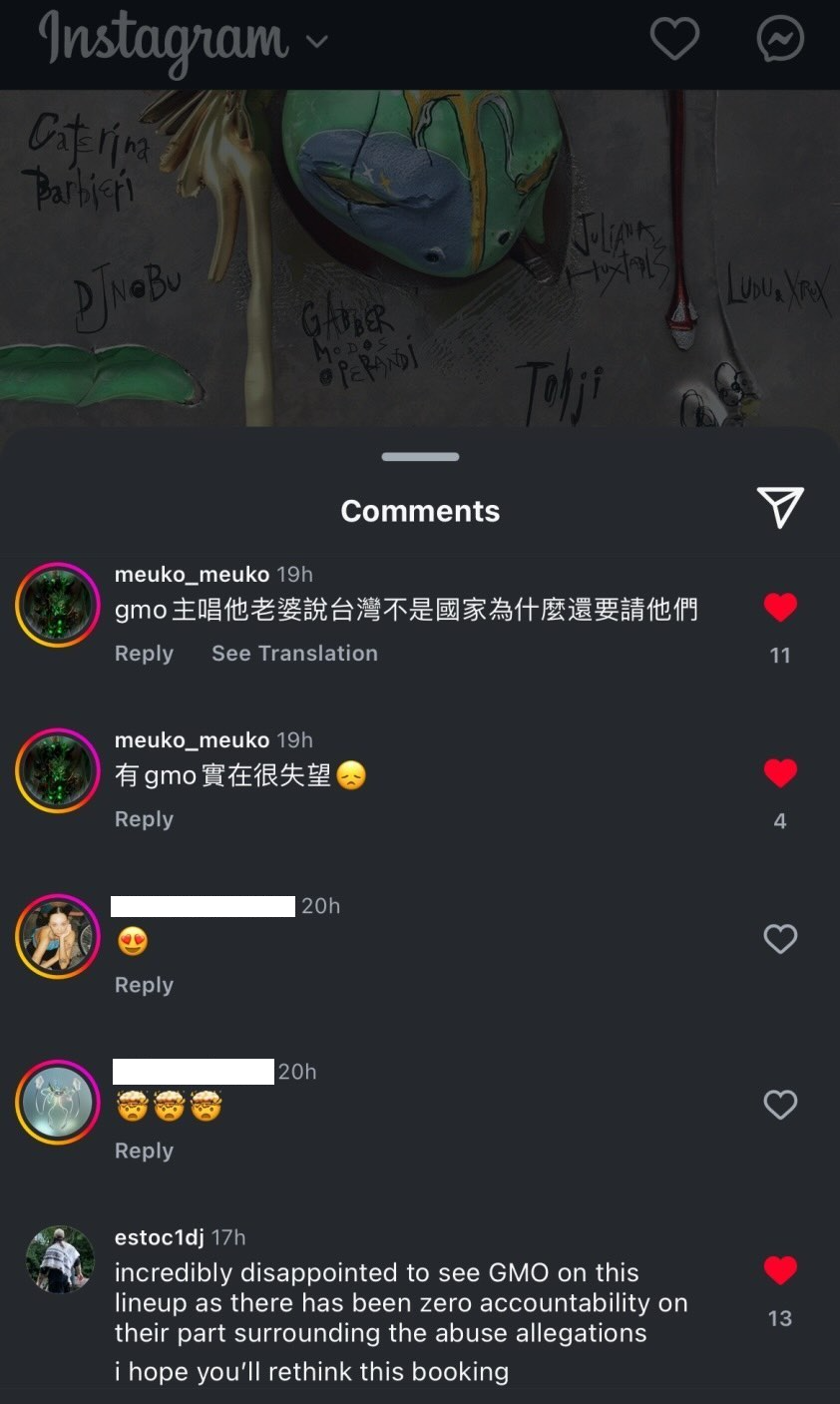Screen dimensions: 840x1404
Task: Like the mind-blown emoji comment
Action: pos(780,1105)
